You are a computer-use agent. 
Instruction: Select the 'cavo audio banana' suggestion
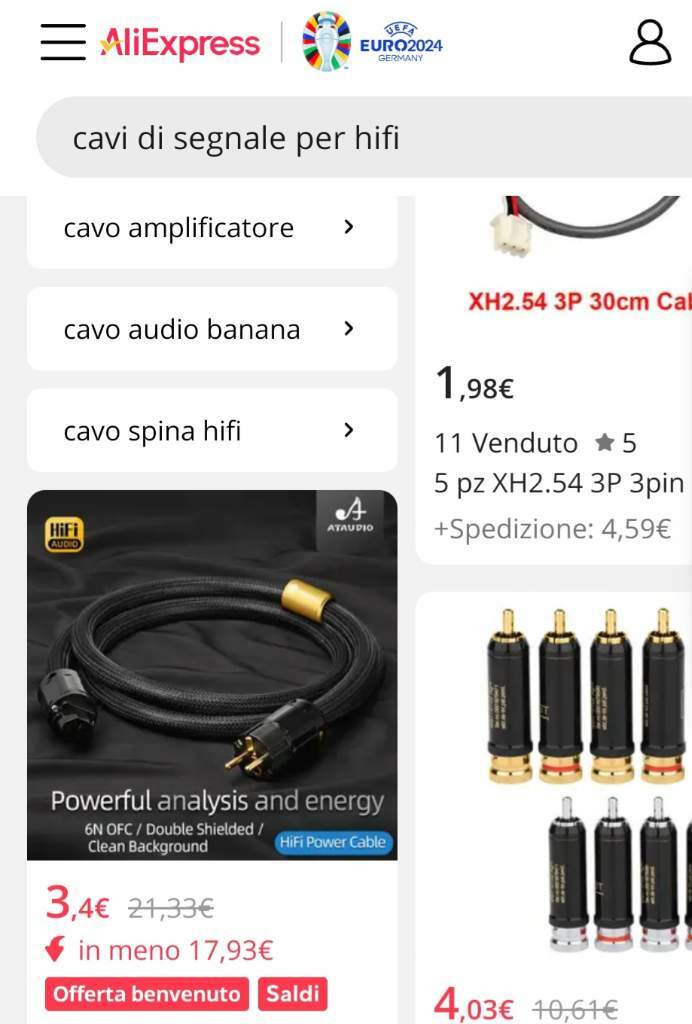[211, 330]
